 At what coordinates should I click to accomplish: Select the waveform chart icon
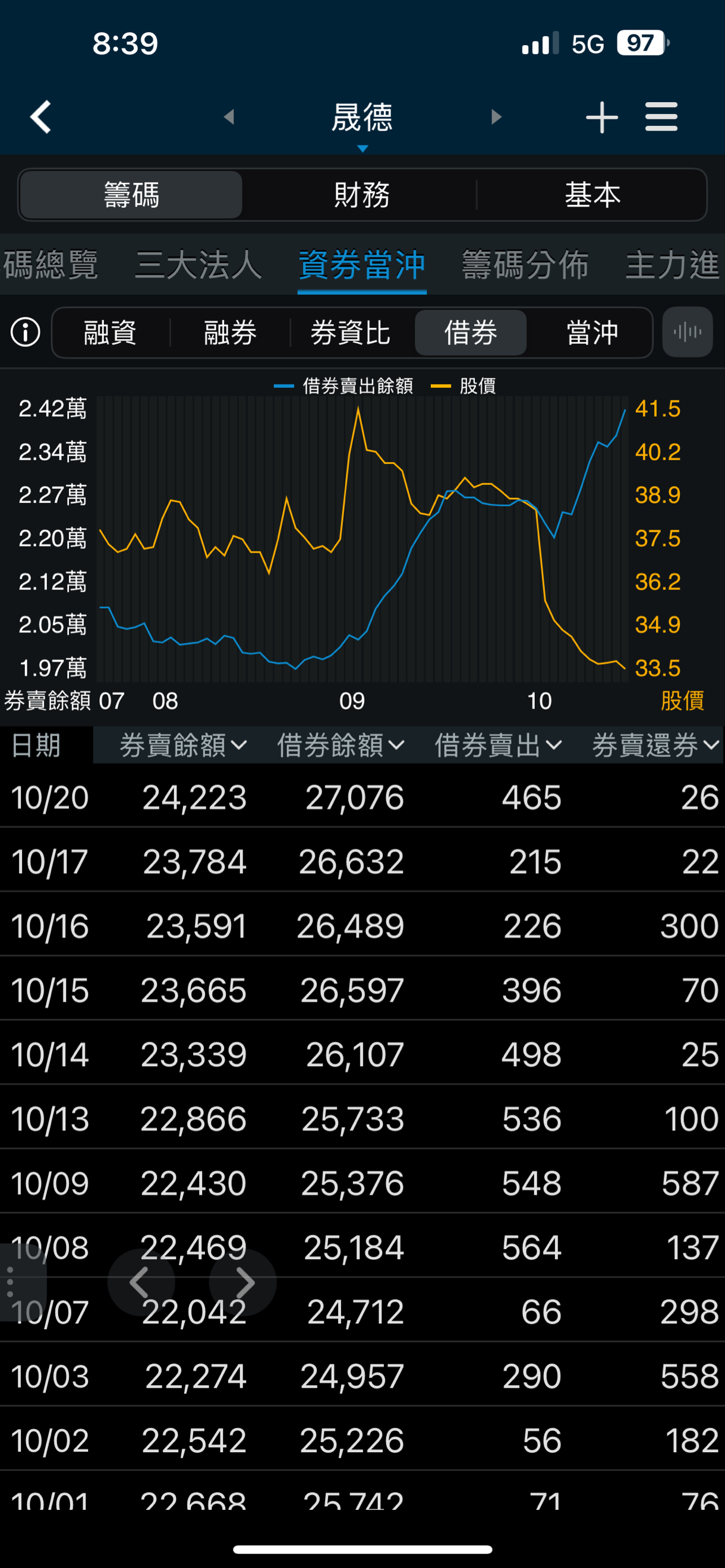[x=687, y=333]
